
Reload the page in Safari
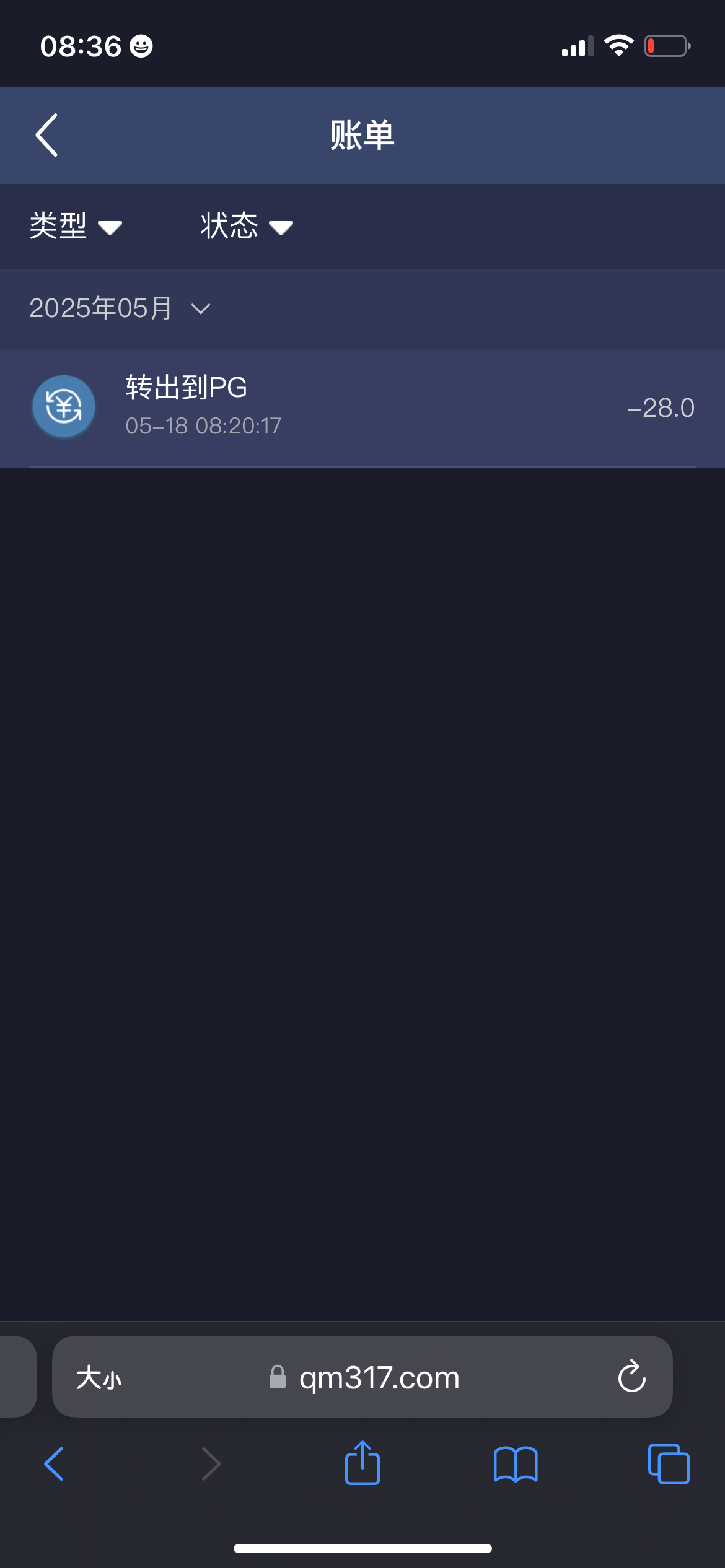(631, 1376)
